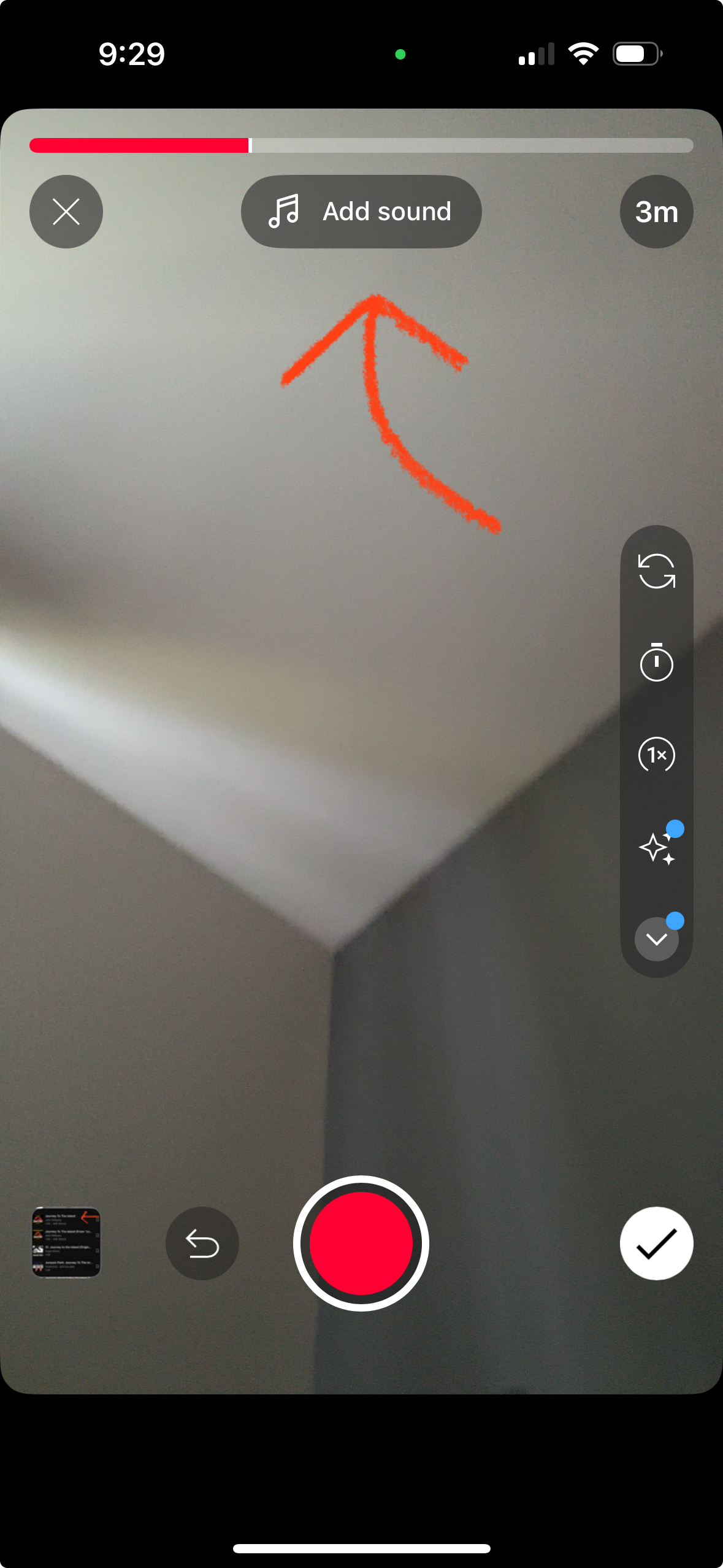This screenshot has width=723, height=1568.
Task: Start recording with the red button
Action: 361,1243
